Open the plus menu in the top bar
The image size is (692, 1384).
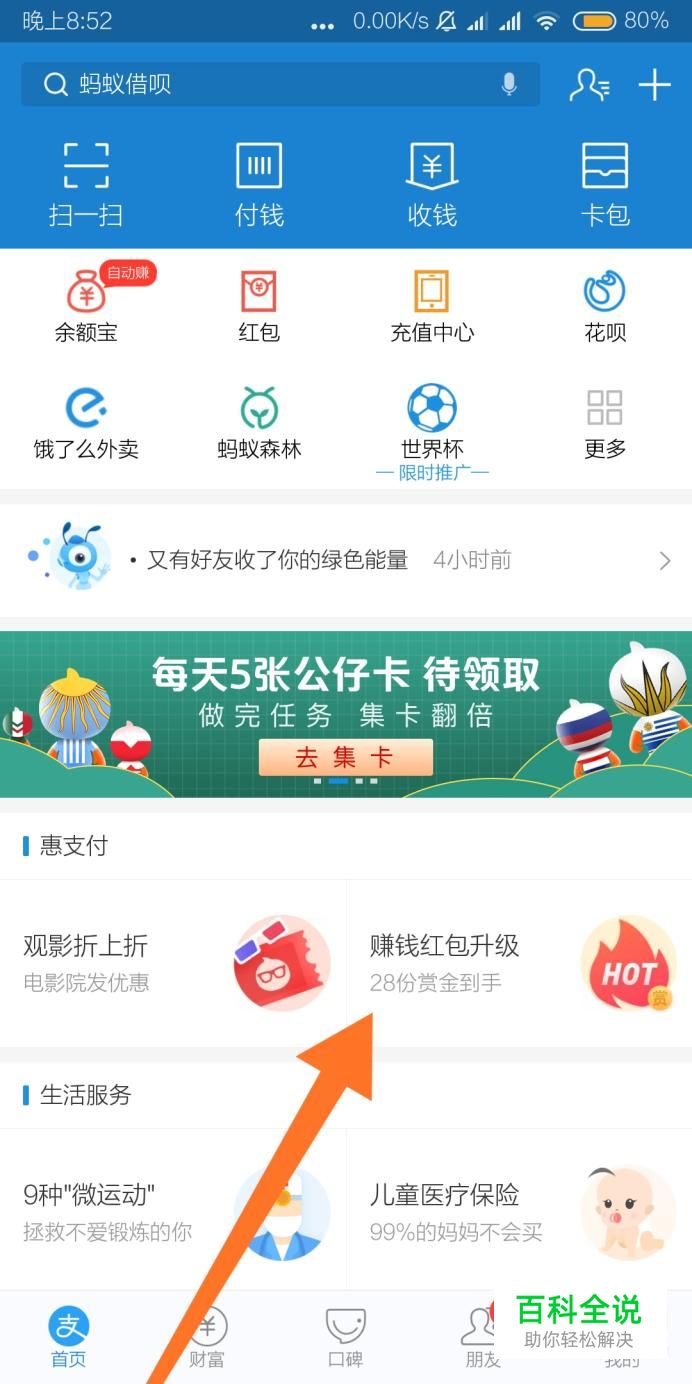pos(655,85)
